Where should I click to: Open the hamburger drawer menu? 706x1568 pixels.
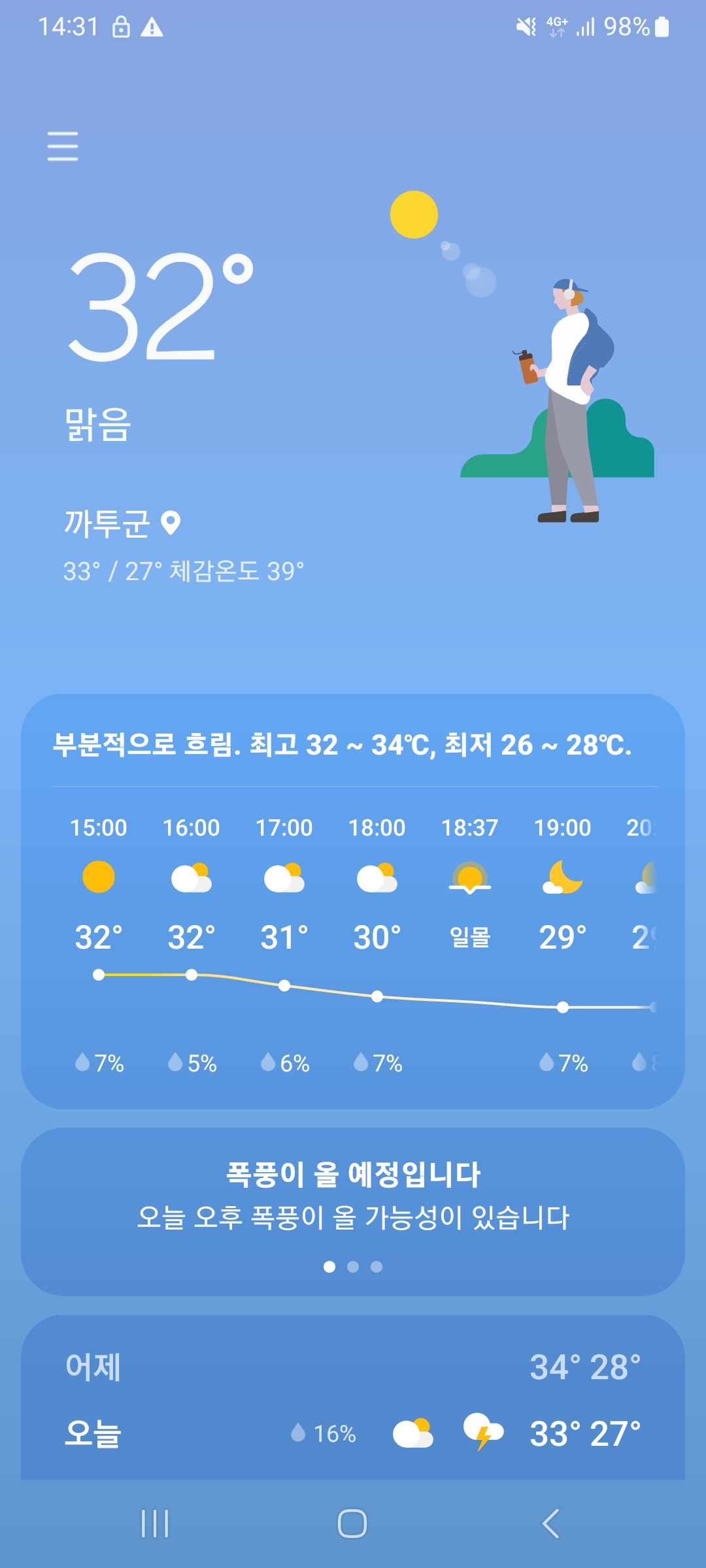click(x=63, y=146)
